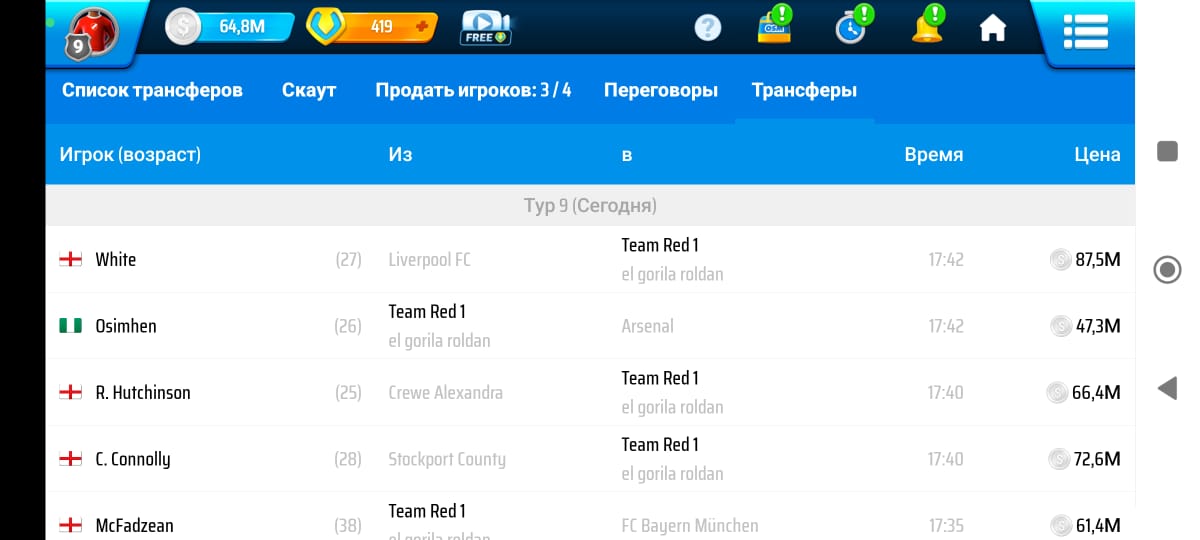The image size is (1200, 540).
Task: Add more tokens with the plus button
Action: click(x=424, y=27)
